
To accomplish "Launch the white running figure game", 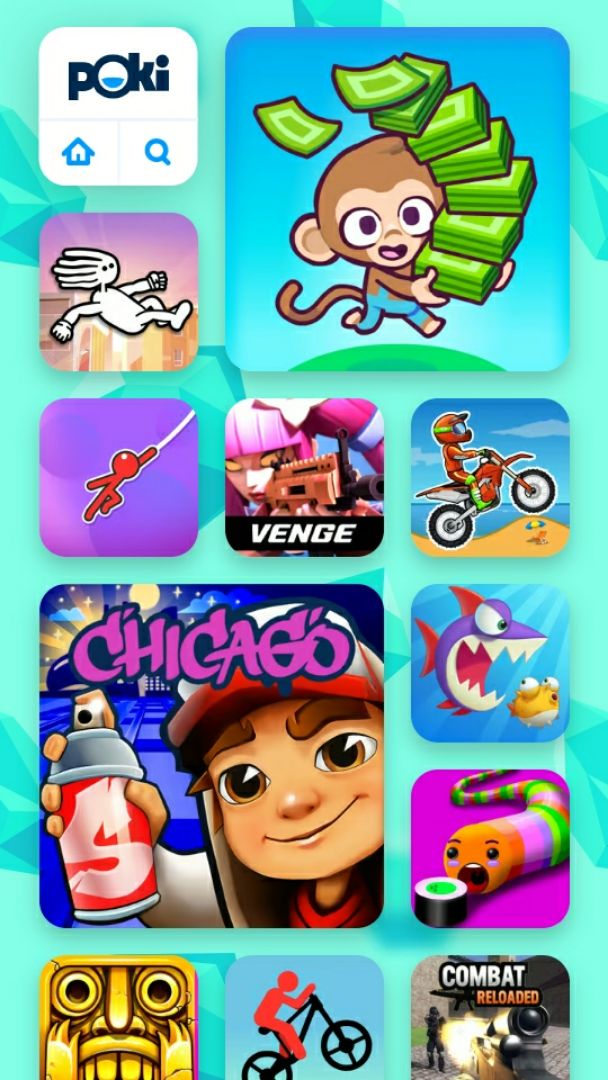I will [x=119, y=292].
